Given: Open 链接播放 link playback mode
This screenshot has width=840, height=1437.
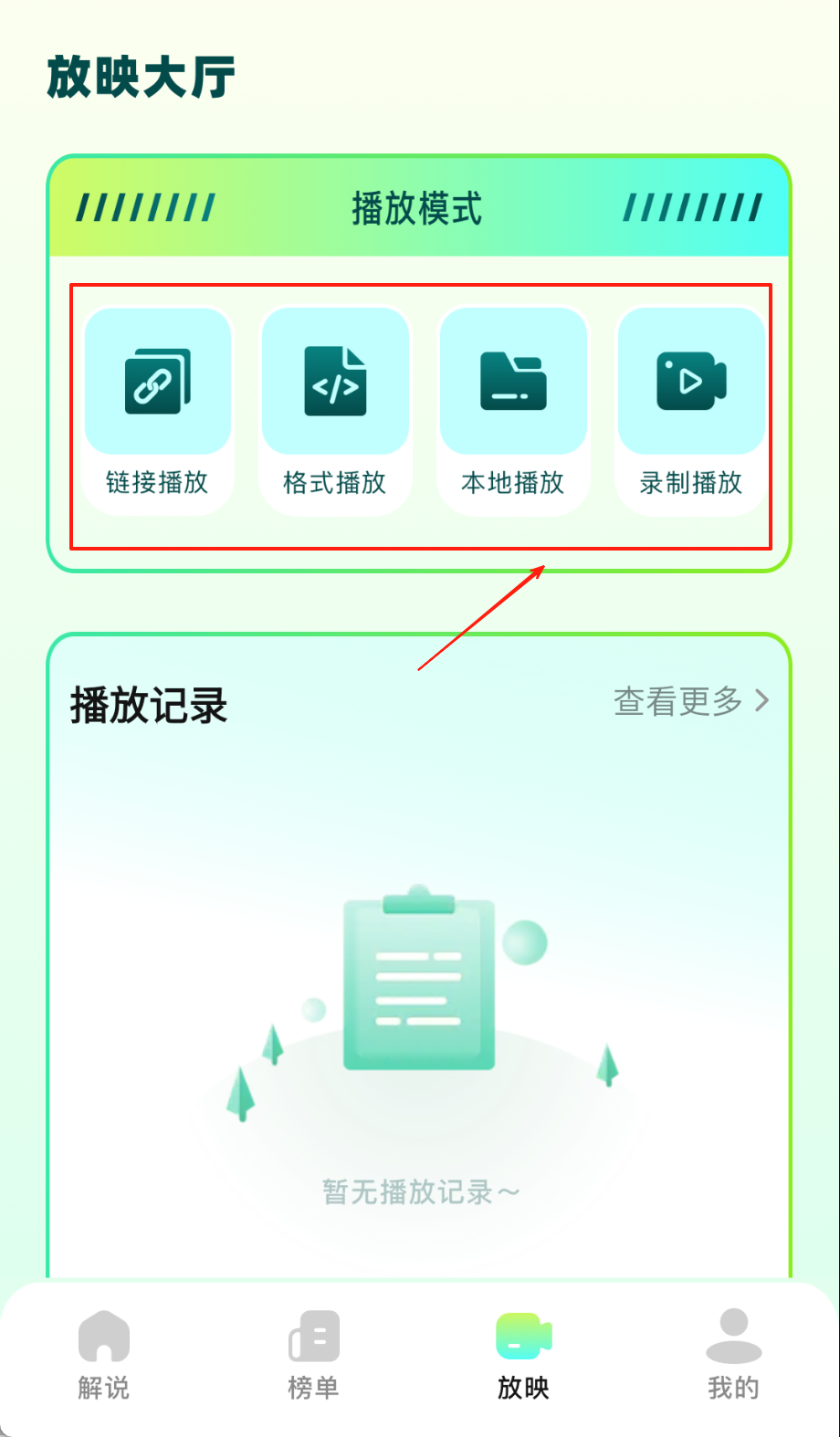Looking at the screenshot, I should coord(157,411).
